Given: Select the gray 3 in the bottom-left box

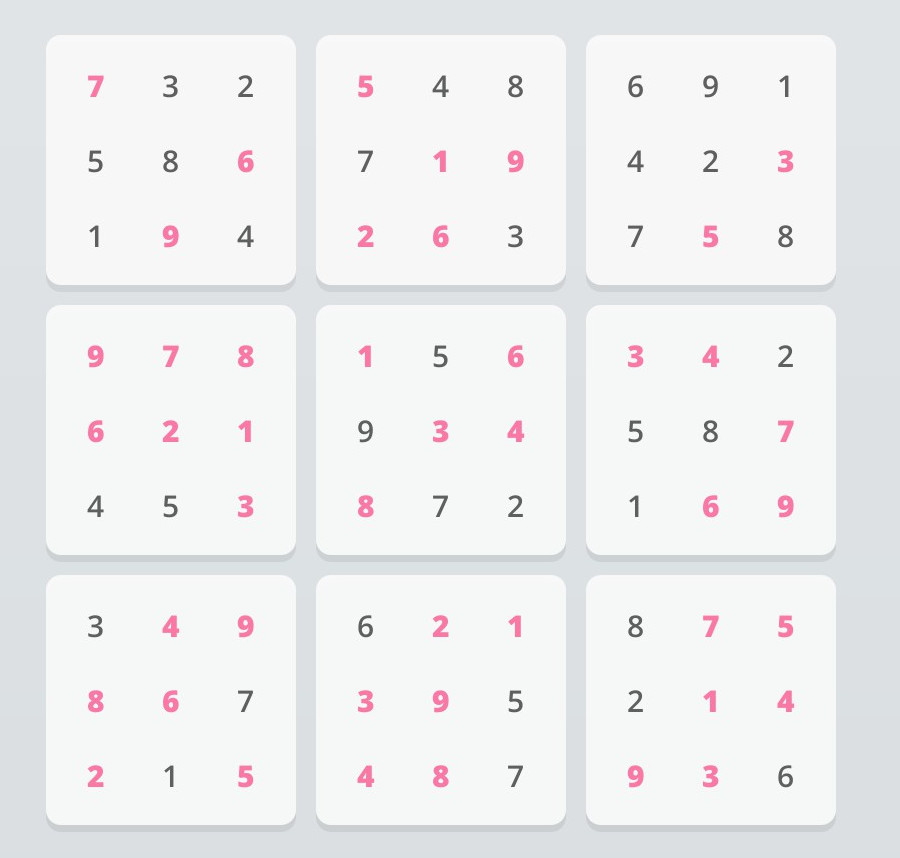Looking at the screenshot, I should [x=95, y=627].
